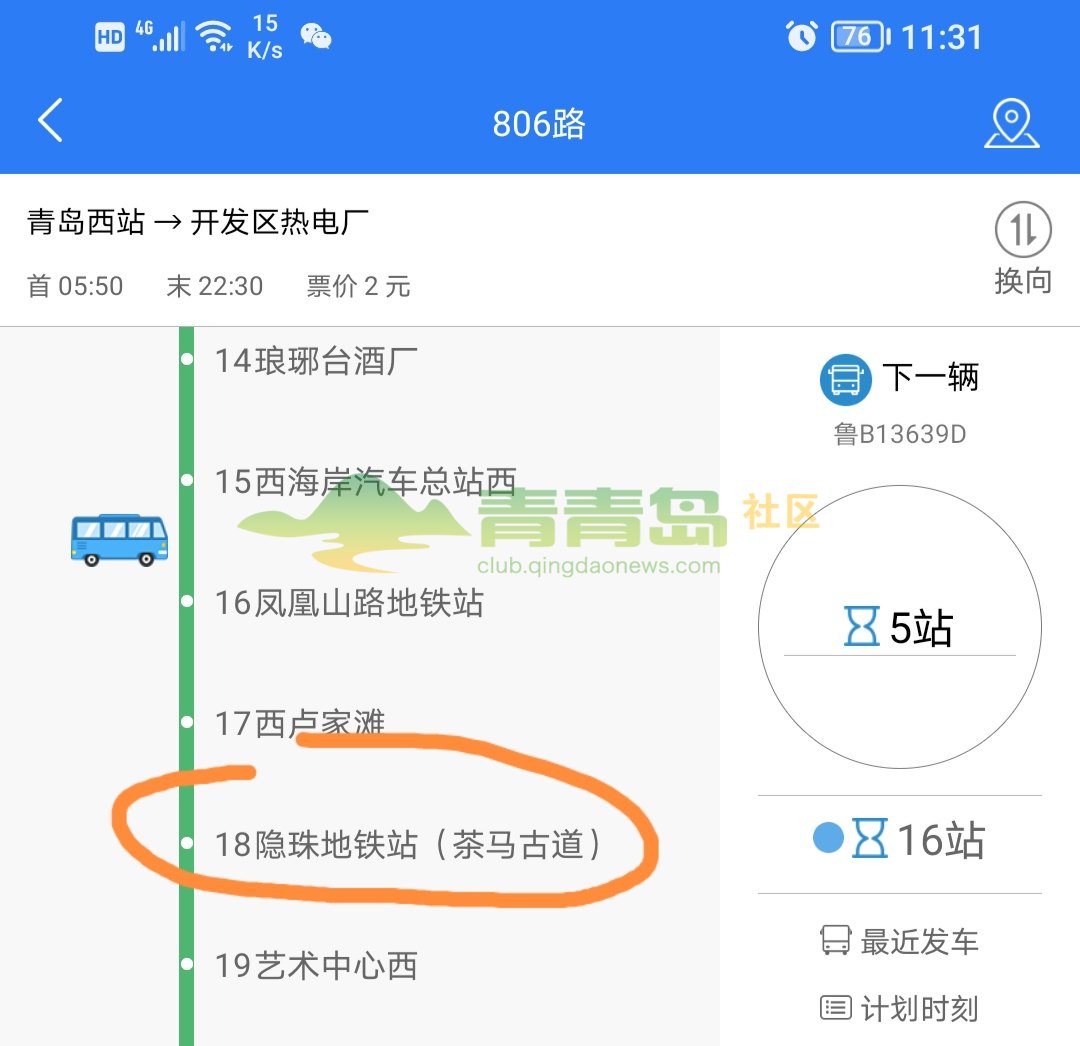Select stop 16凤凰山路地铁站
Screen dimensions: 1080x1046
(349, 603)
